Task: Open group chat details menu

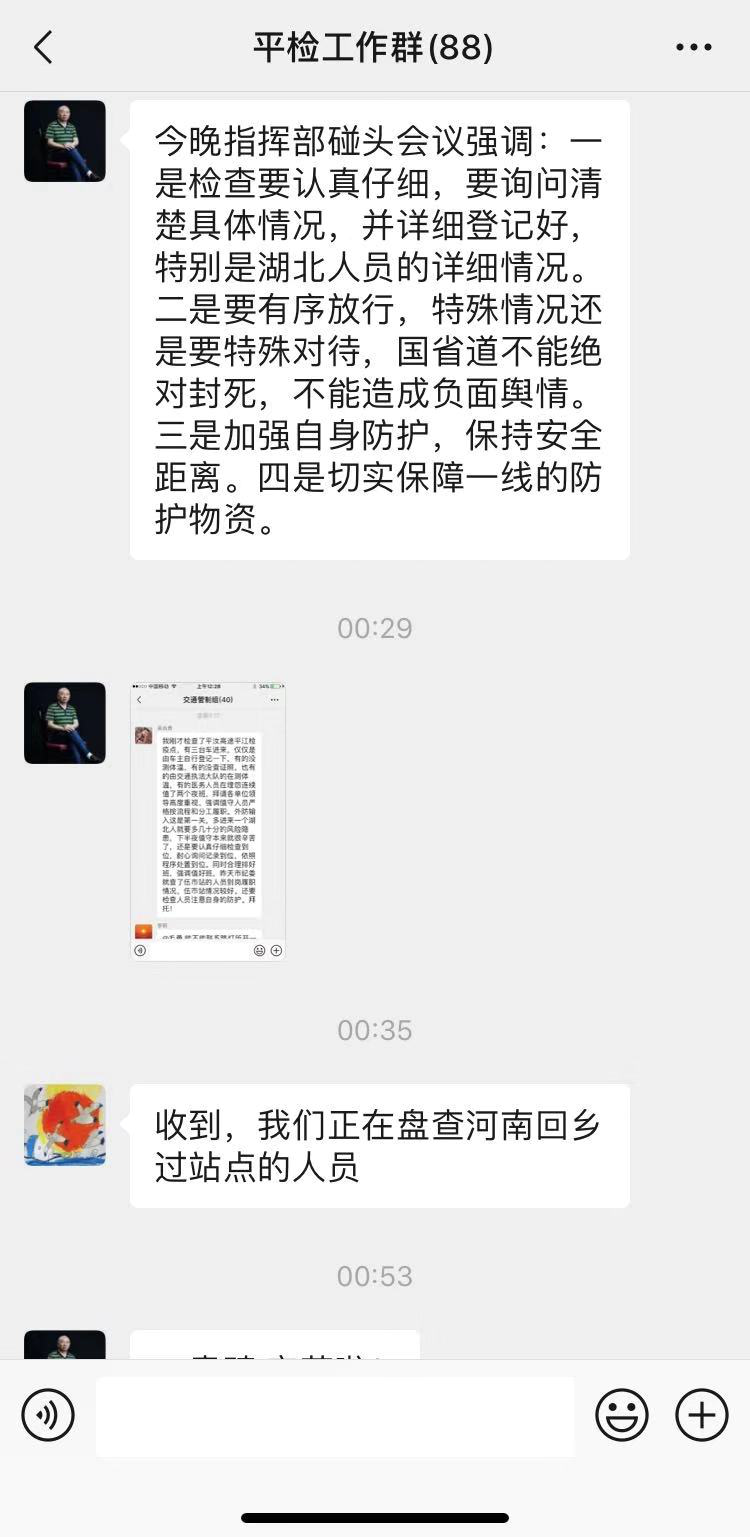Action: (693, 47)
